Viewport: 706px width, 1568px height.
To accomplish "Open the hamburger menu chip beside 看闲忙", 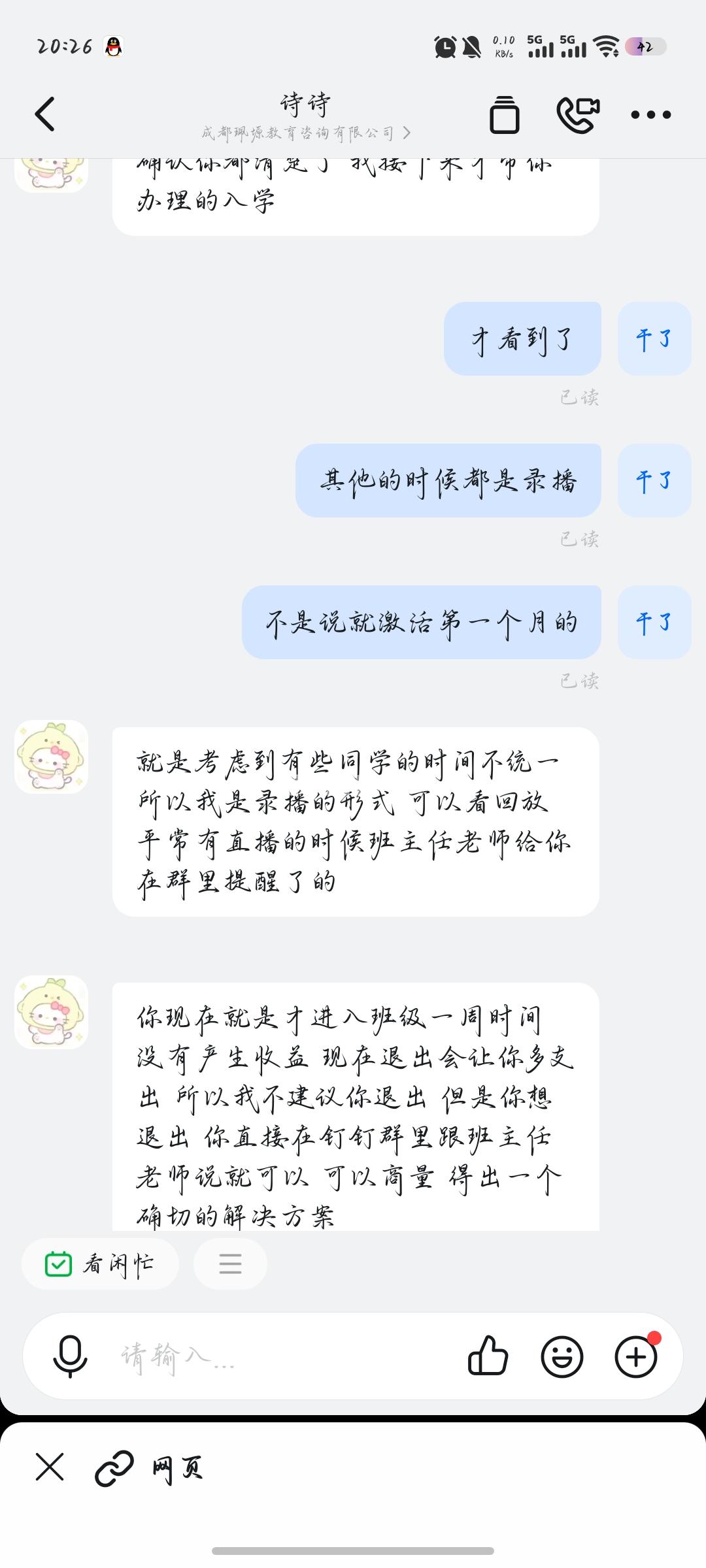I will (230, 1264).
